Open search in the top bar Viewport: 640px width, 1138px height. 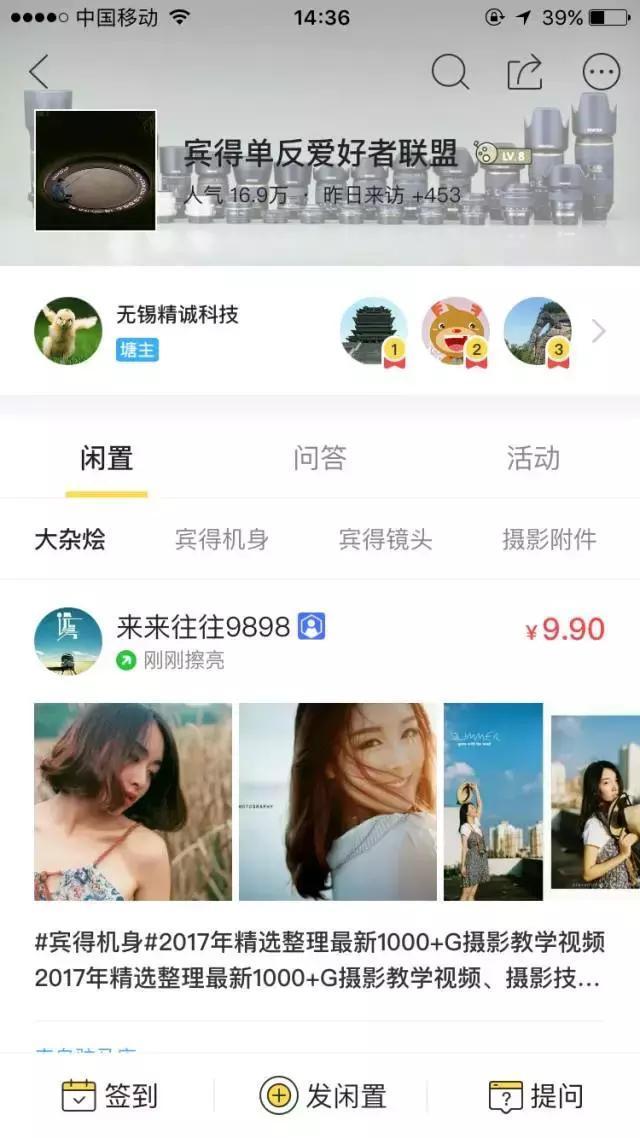point(450,72)
